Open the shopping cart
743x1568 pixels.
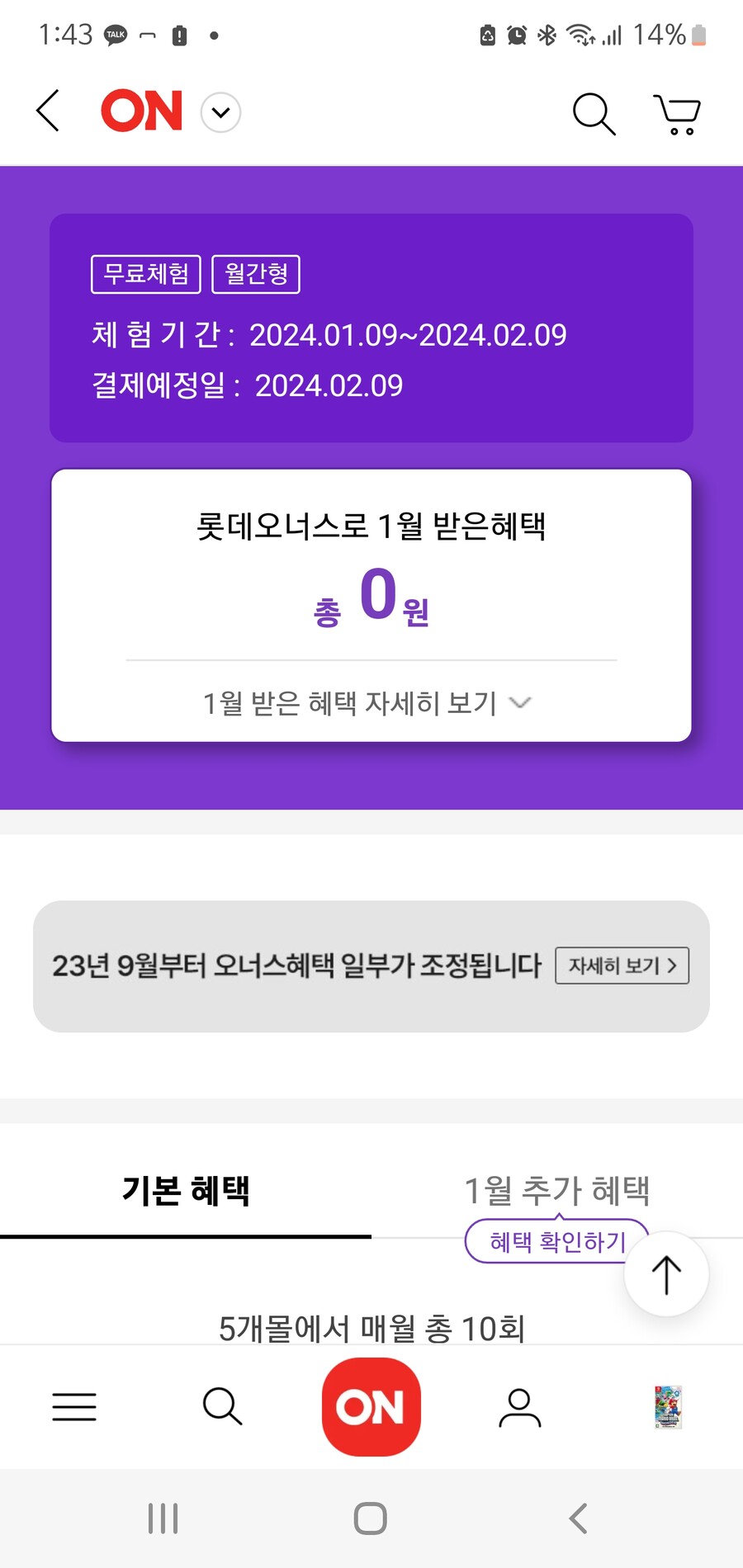coord(675,113)
